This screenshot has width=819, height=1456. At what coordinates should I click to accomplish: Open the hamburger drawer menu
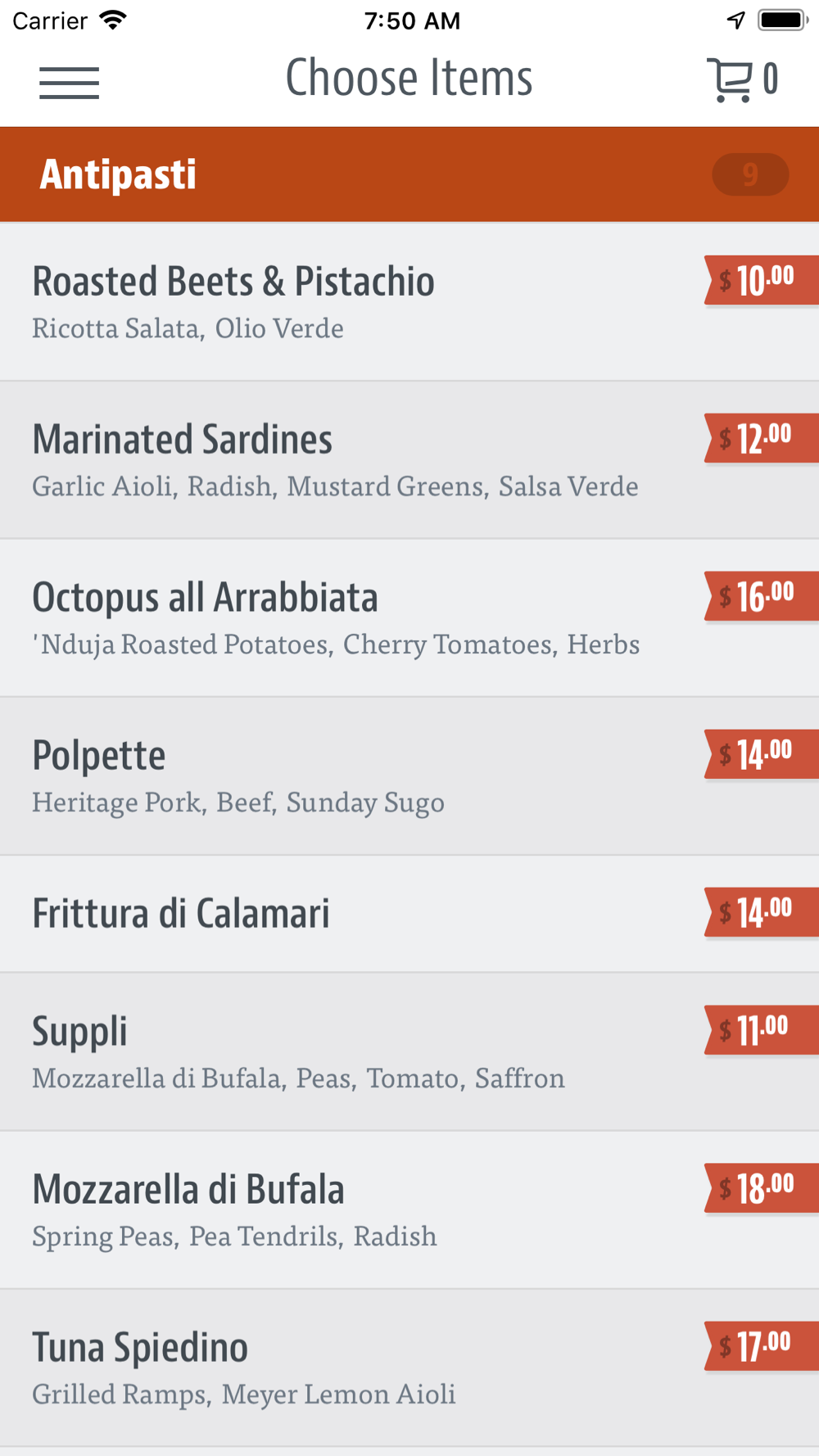point(69,83)
